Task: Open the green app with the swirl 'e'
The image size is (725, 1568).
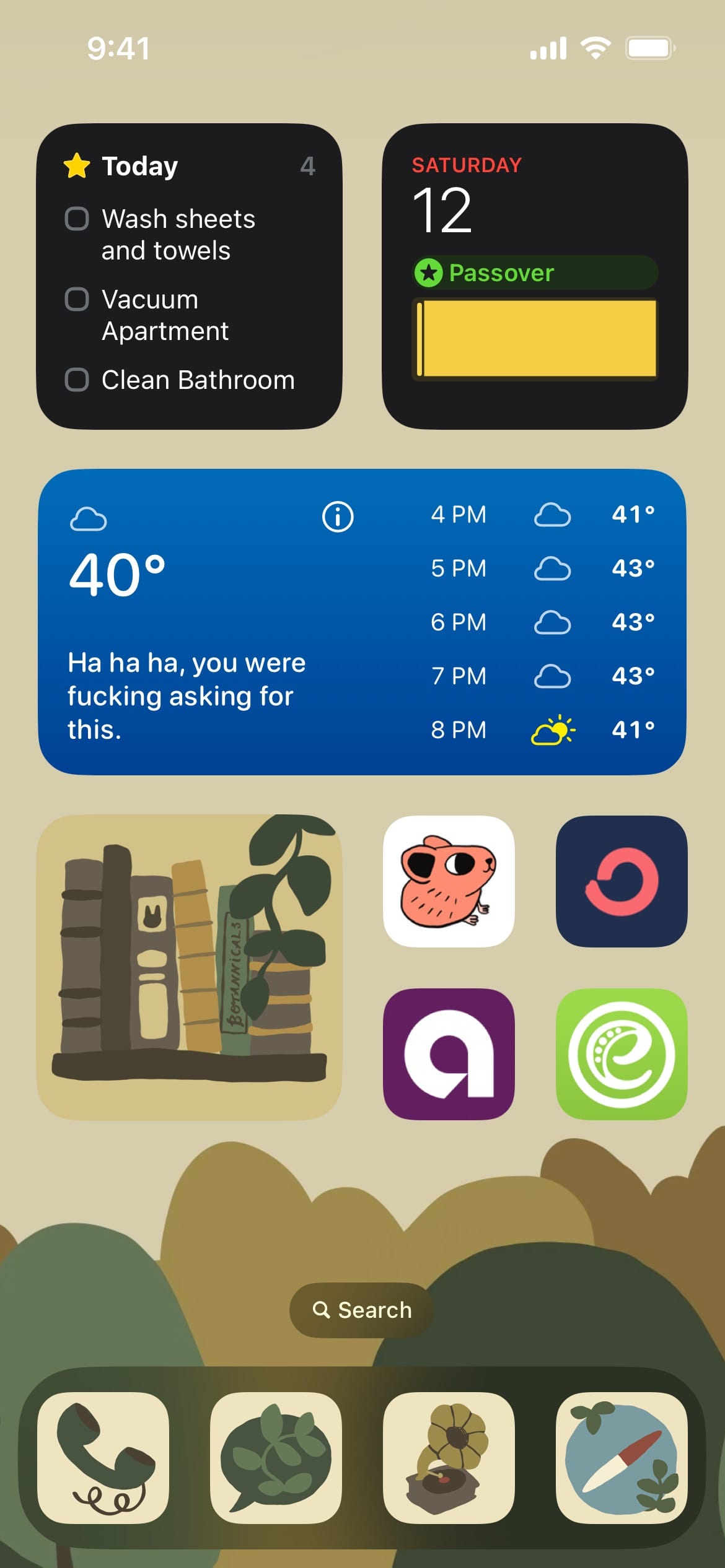Action: click(x=621, y=1053)
